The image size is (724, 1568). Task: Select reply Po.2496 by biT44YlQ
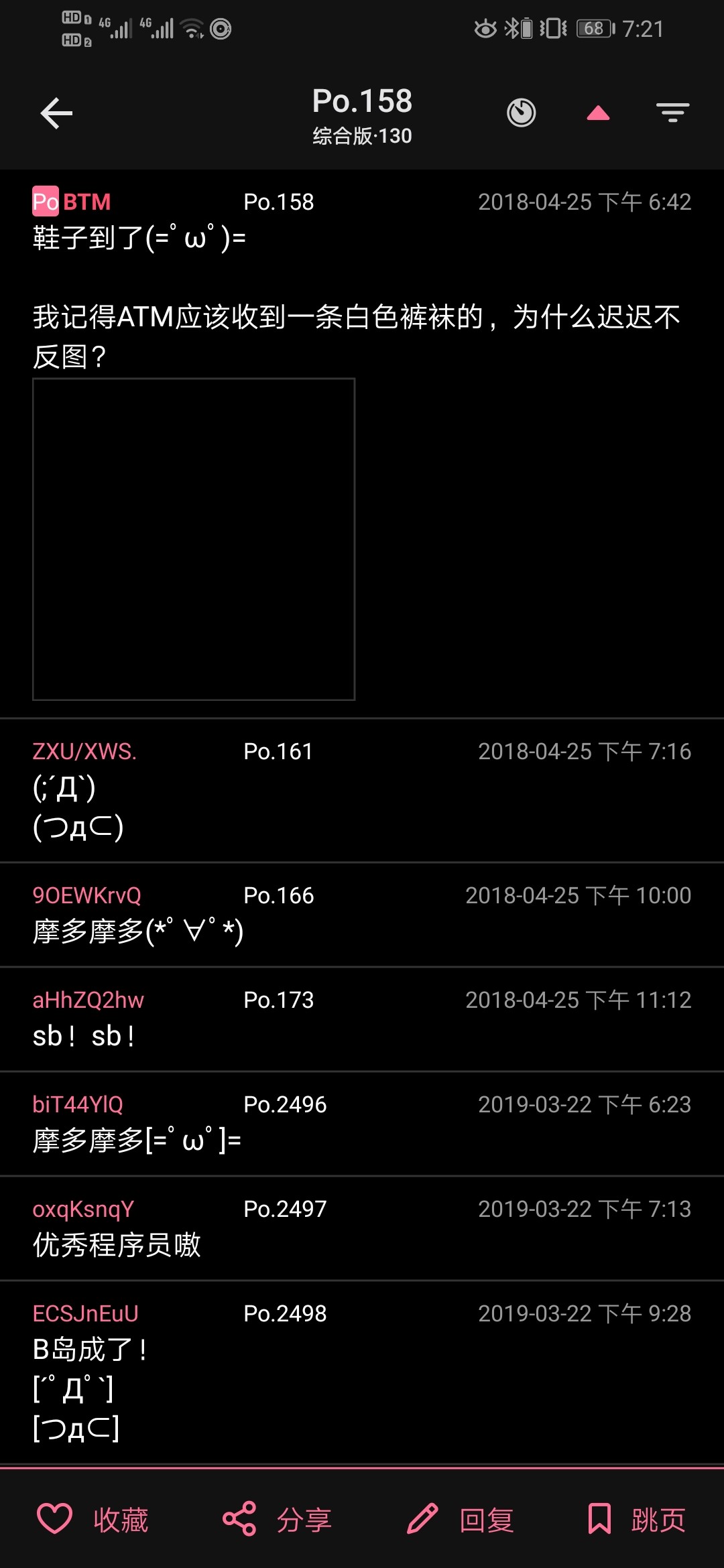pyautogui.click(x=362, y=1124)
